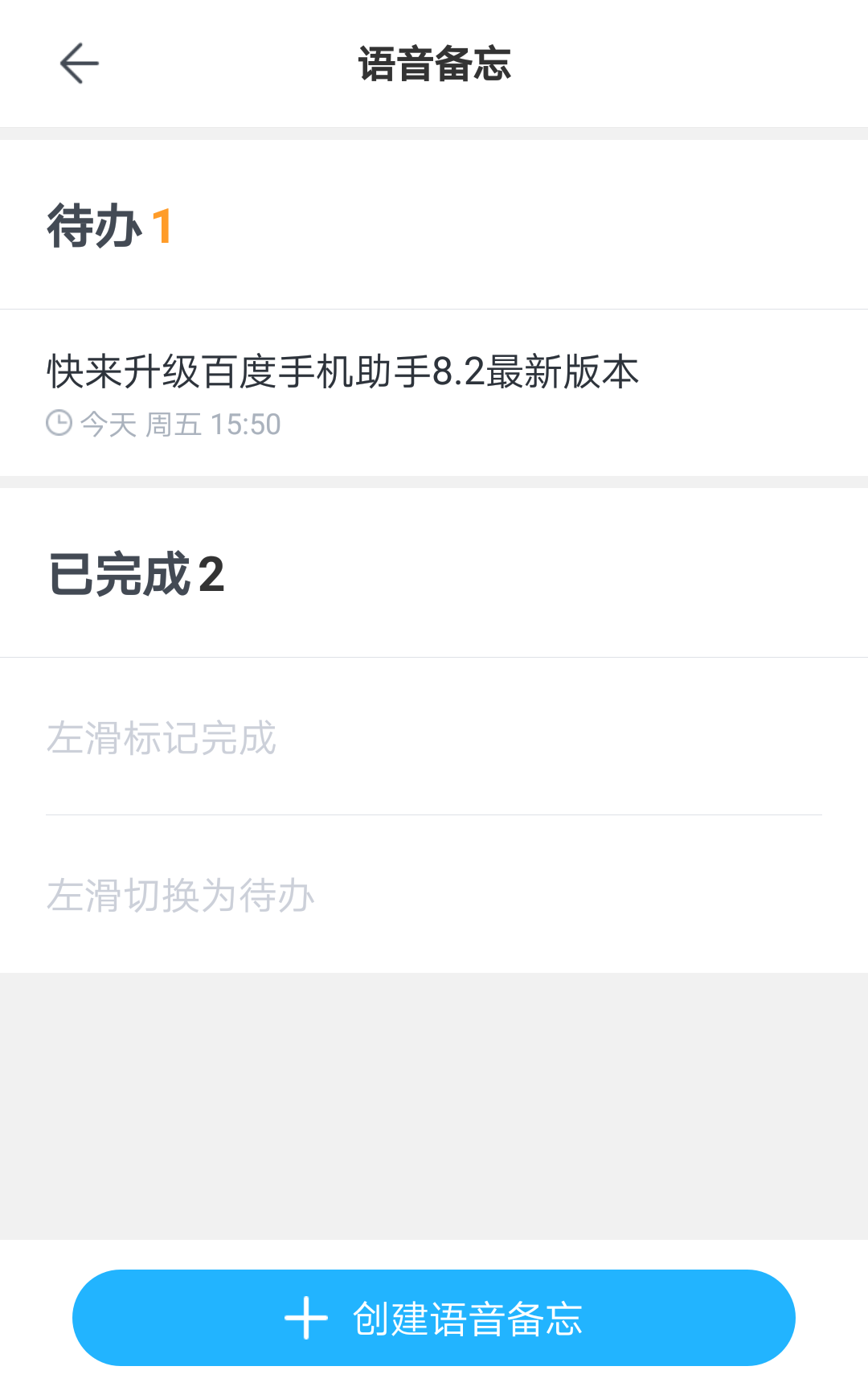
Task: Open the memo 快来升级百度手机助手8.2最新版本
Action: 434,393
